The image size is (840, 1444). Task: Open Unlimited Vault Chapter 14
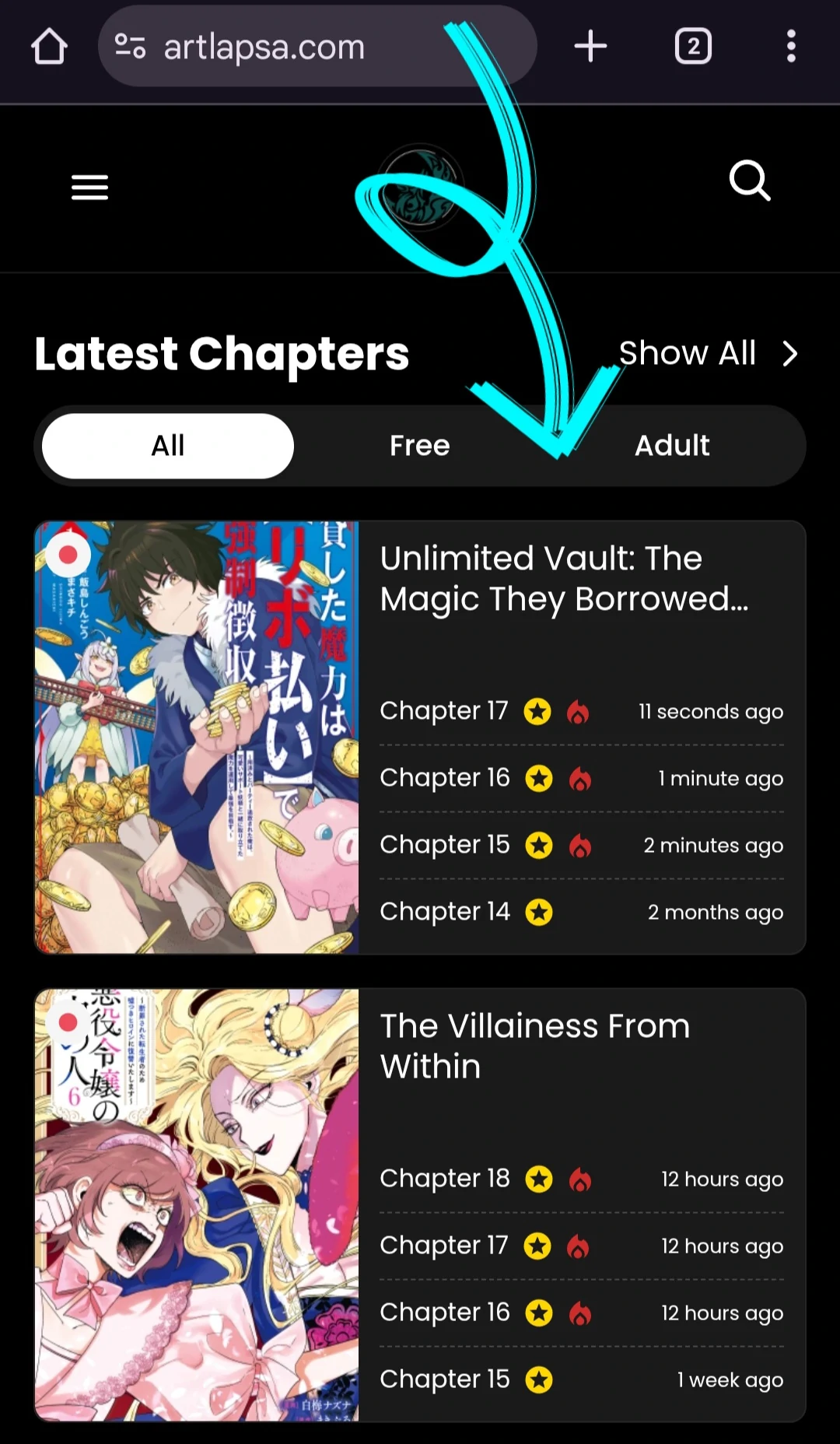(445, 912)
